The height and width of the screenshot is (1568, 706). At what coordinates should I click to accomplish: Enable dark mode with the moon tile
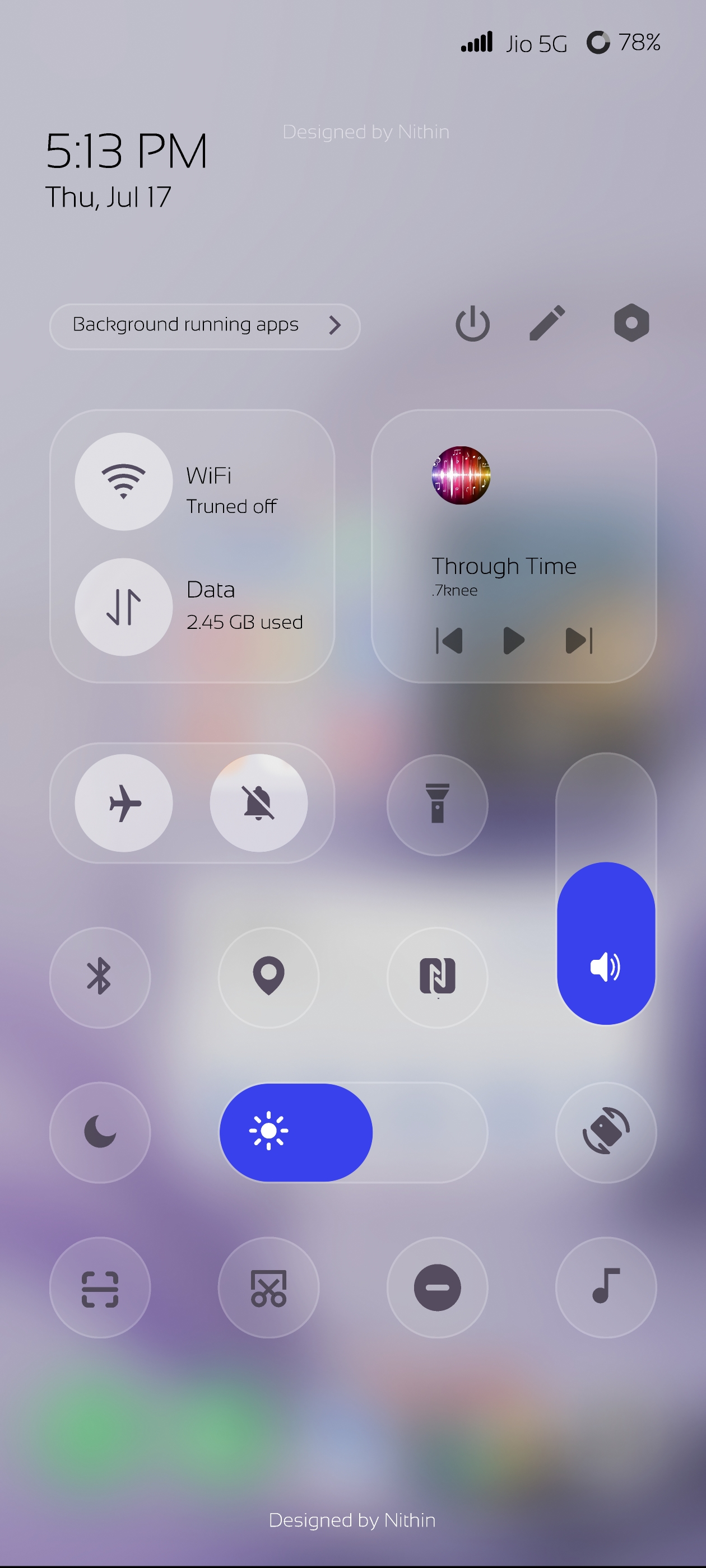click(99, 1132)
